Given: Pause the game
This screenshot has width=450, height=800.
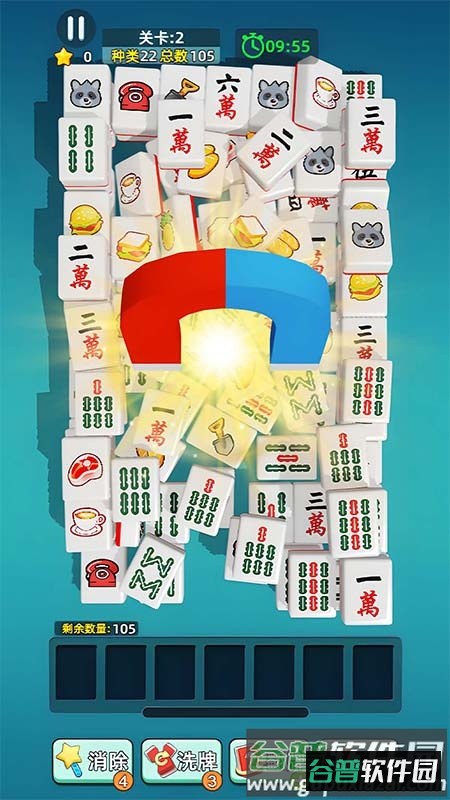Looking at the screenshot, I should [76, 29].
